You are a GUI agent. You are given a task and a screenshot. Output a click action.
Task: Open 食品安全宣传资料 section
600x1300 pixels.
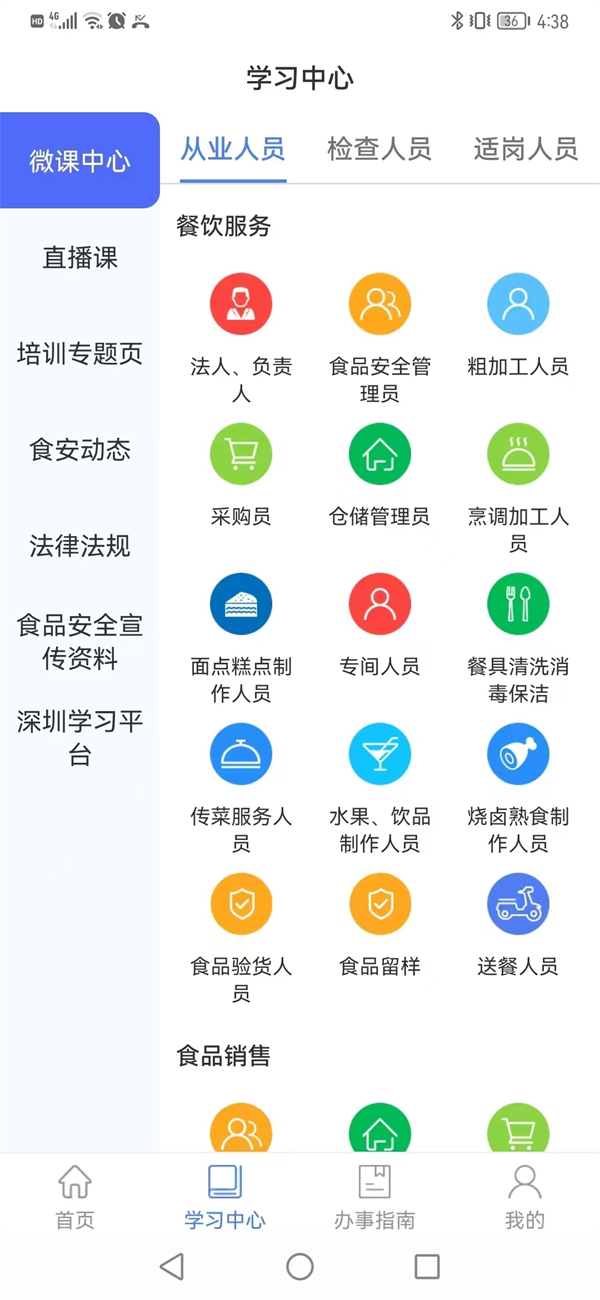tap(80, 642)
